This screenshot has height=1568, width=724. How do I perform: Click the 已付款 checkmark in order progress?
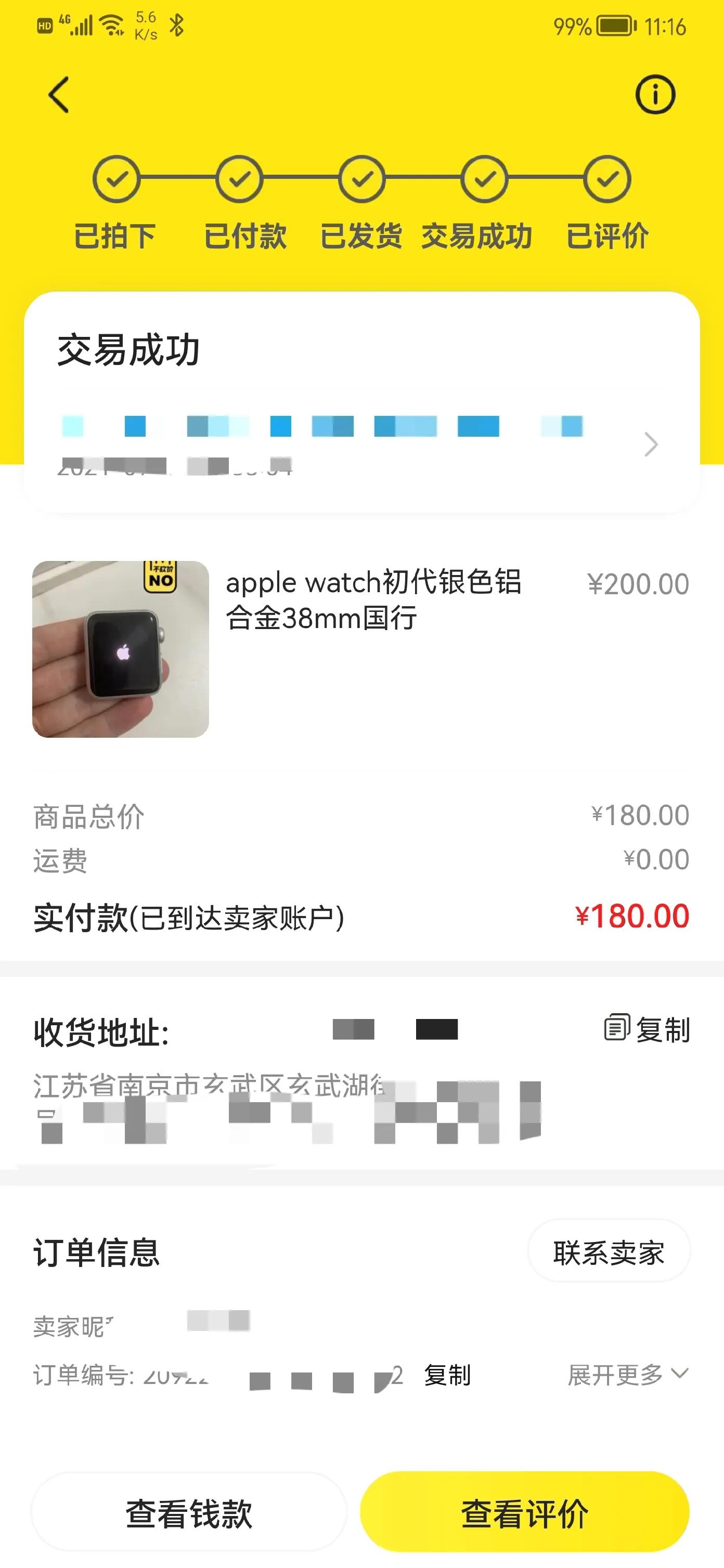pos(240,178)
